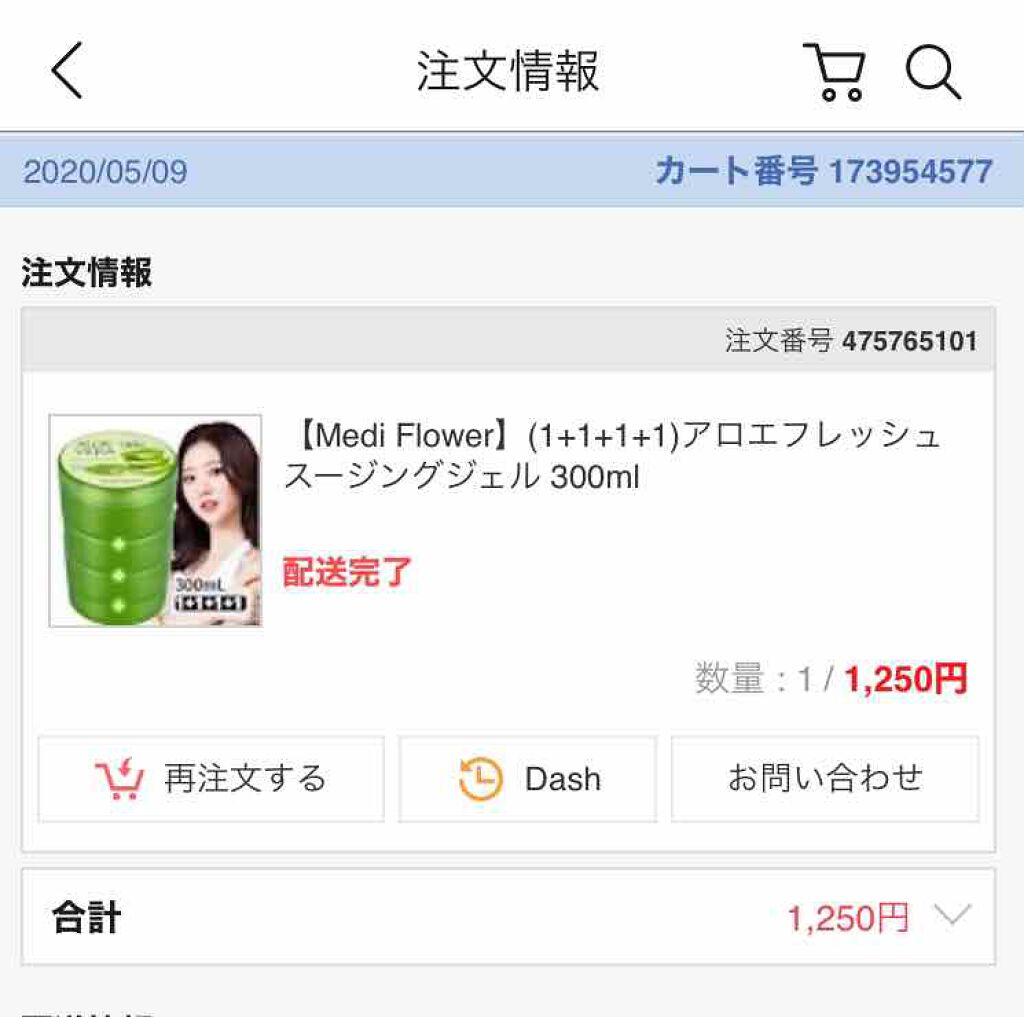
Task: Tap the 再注文する reorder button
Action: tap(211, 779)
